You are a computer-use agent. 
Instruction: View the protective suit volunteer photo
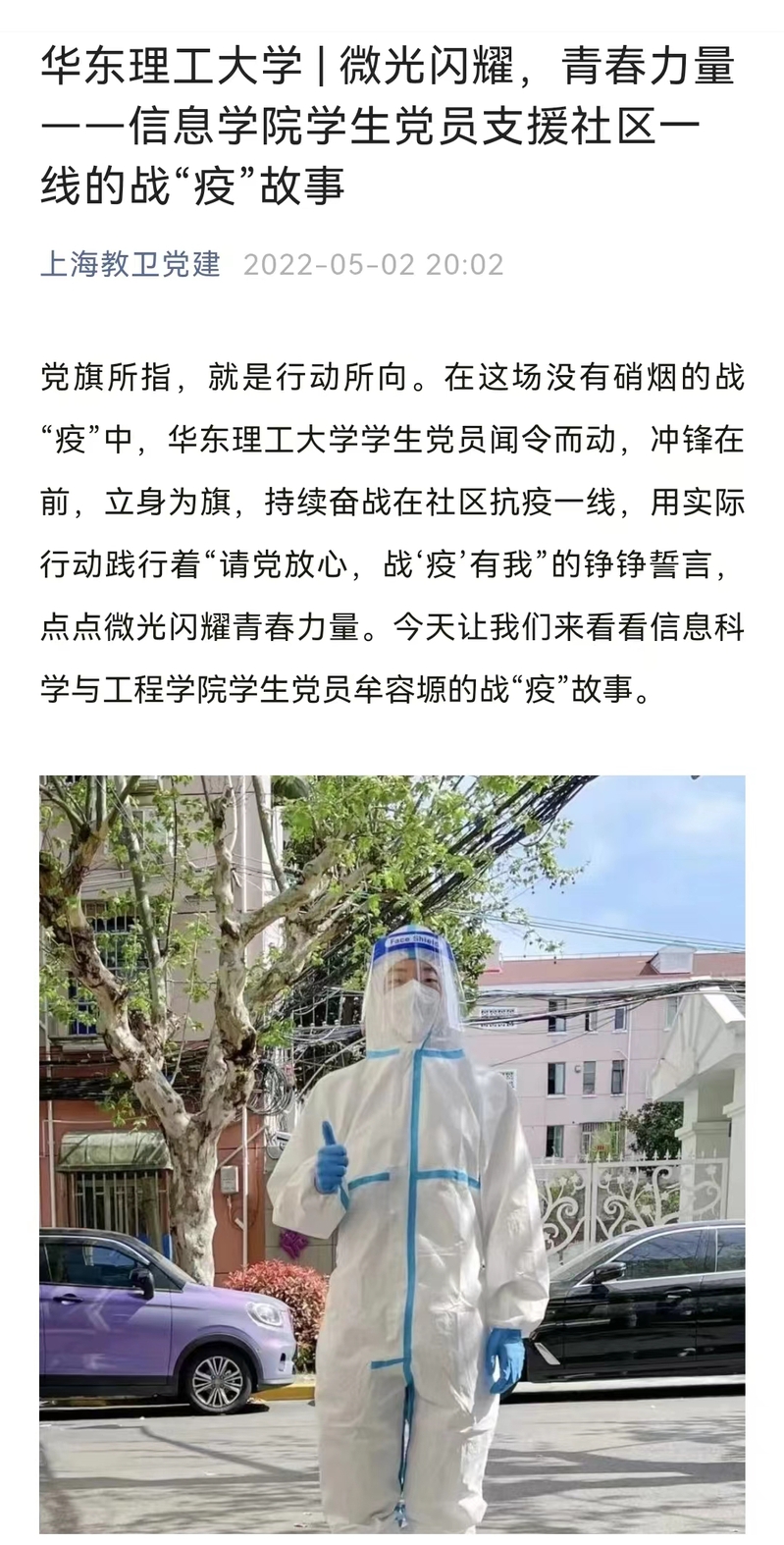392,1153
